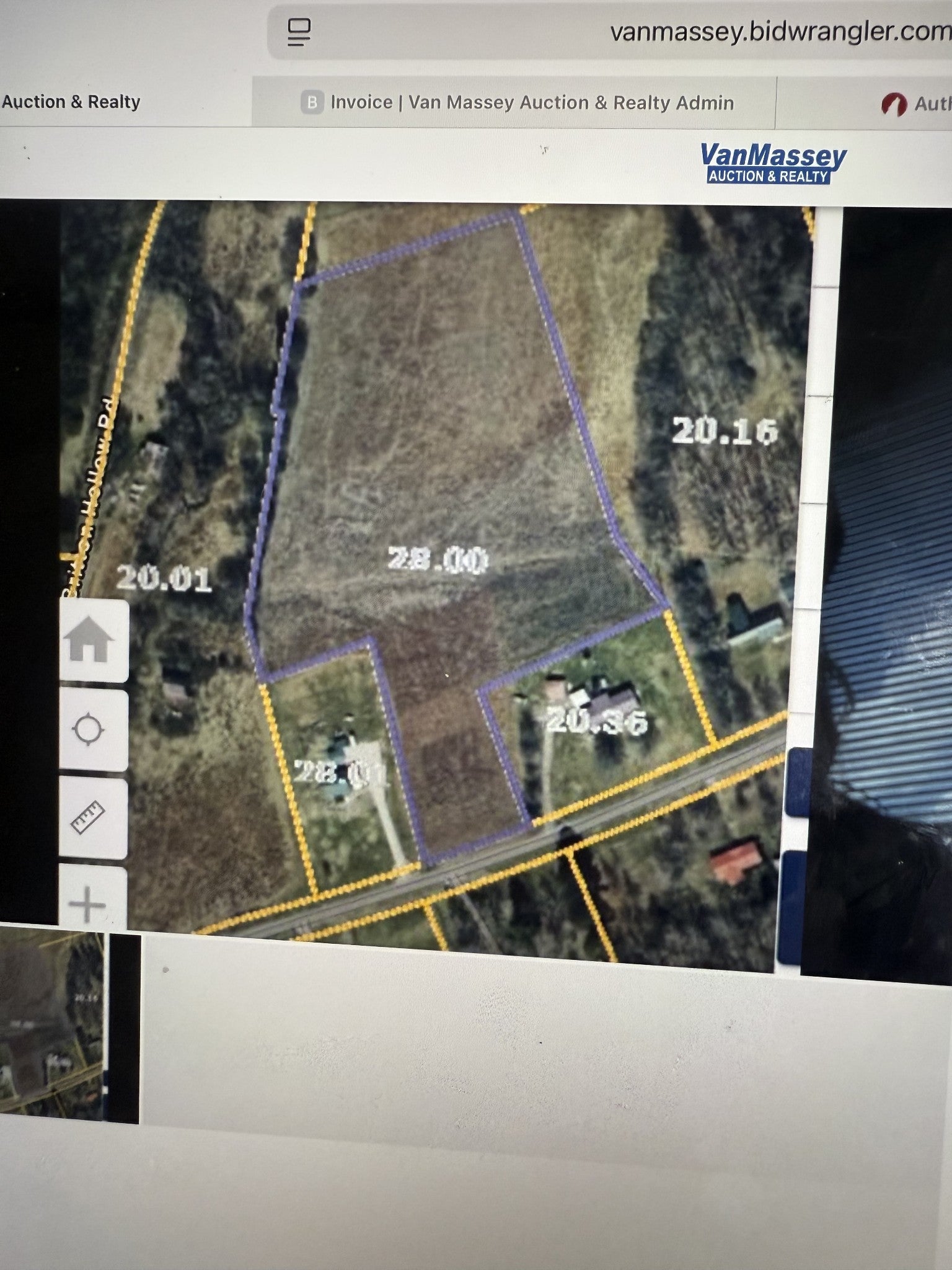Screen dimensions: 952x1270
Task: Center the map on my location
Action: (x=89, y=729)
